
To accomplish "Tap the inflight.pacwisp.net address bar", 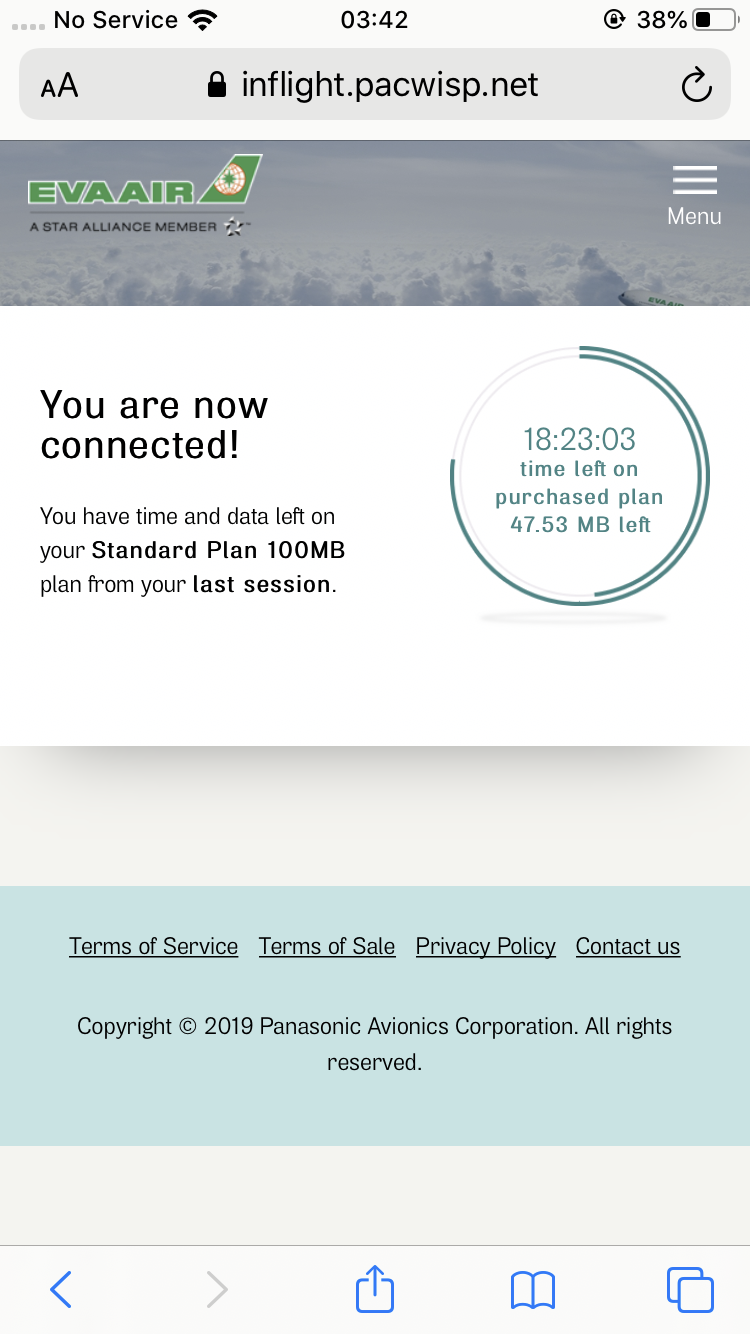I will pyautogui.click(x=388, y=85).
